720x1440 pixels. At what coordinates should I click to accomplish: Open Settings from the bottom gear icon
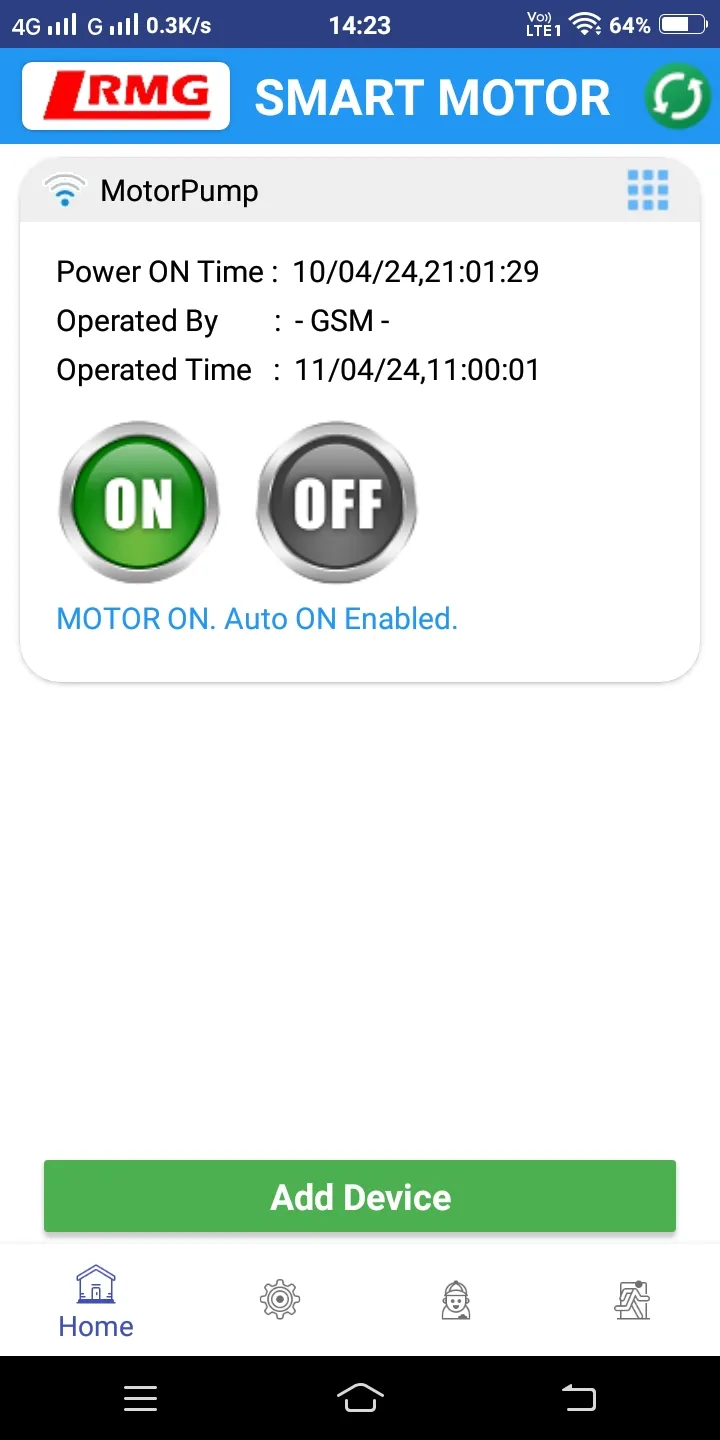(x=279, y=1299)
